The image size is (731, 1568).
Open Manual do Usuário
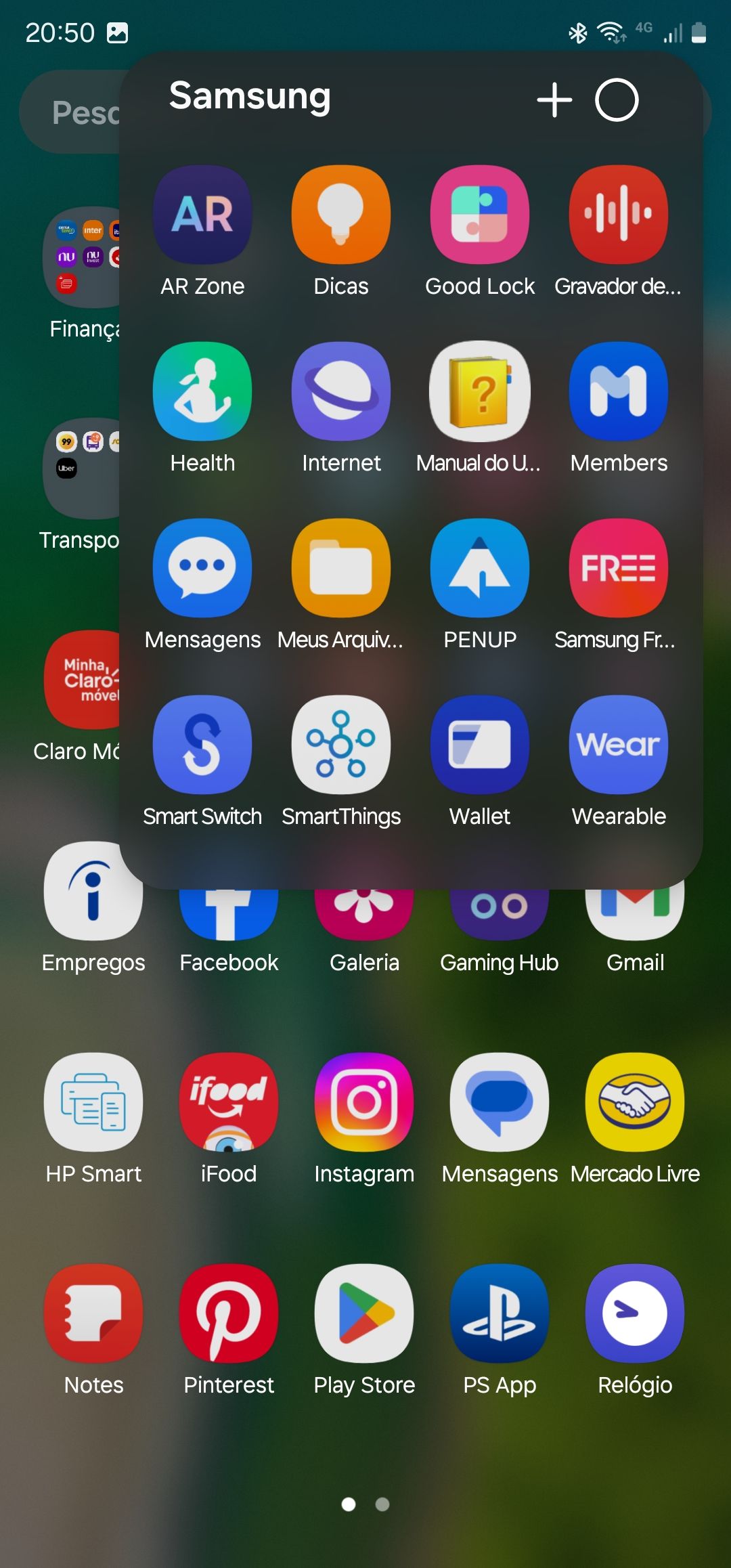(480, 392)
